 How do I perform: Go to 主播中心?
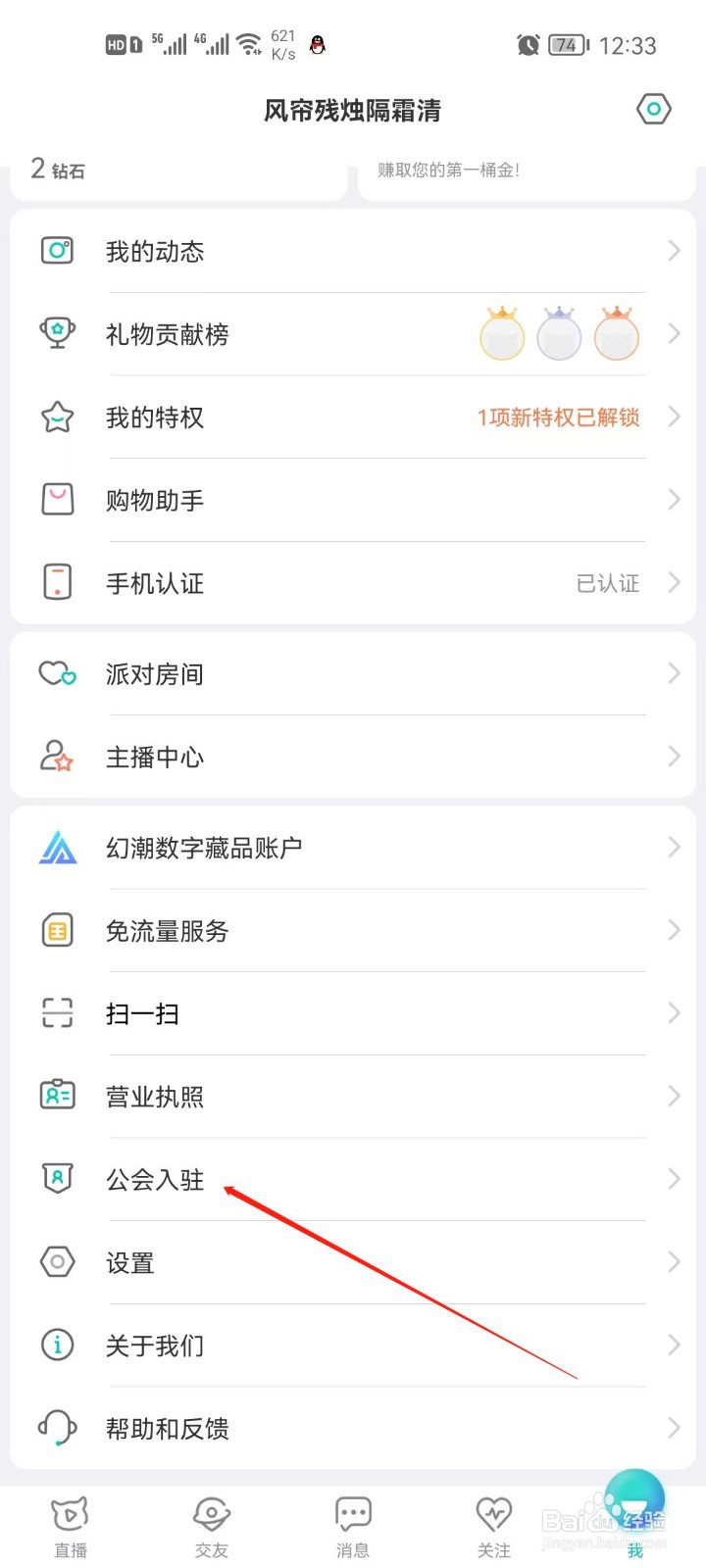click(x=353, y=757)
